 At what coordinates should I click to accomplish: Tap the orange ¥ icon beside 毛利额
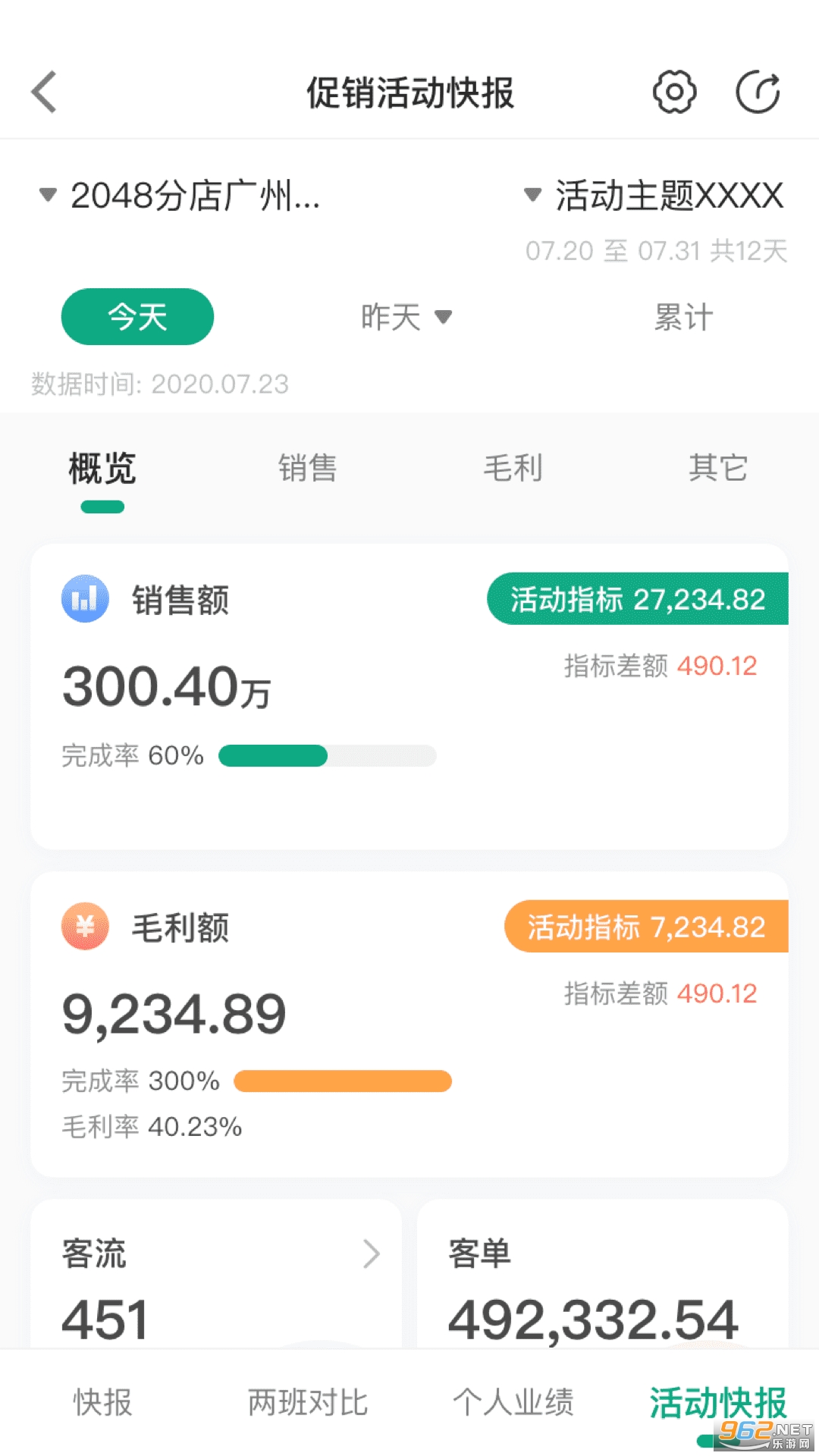(85, 927)
